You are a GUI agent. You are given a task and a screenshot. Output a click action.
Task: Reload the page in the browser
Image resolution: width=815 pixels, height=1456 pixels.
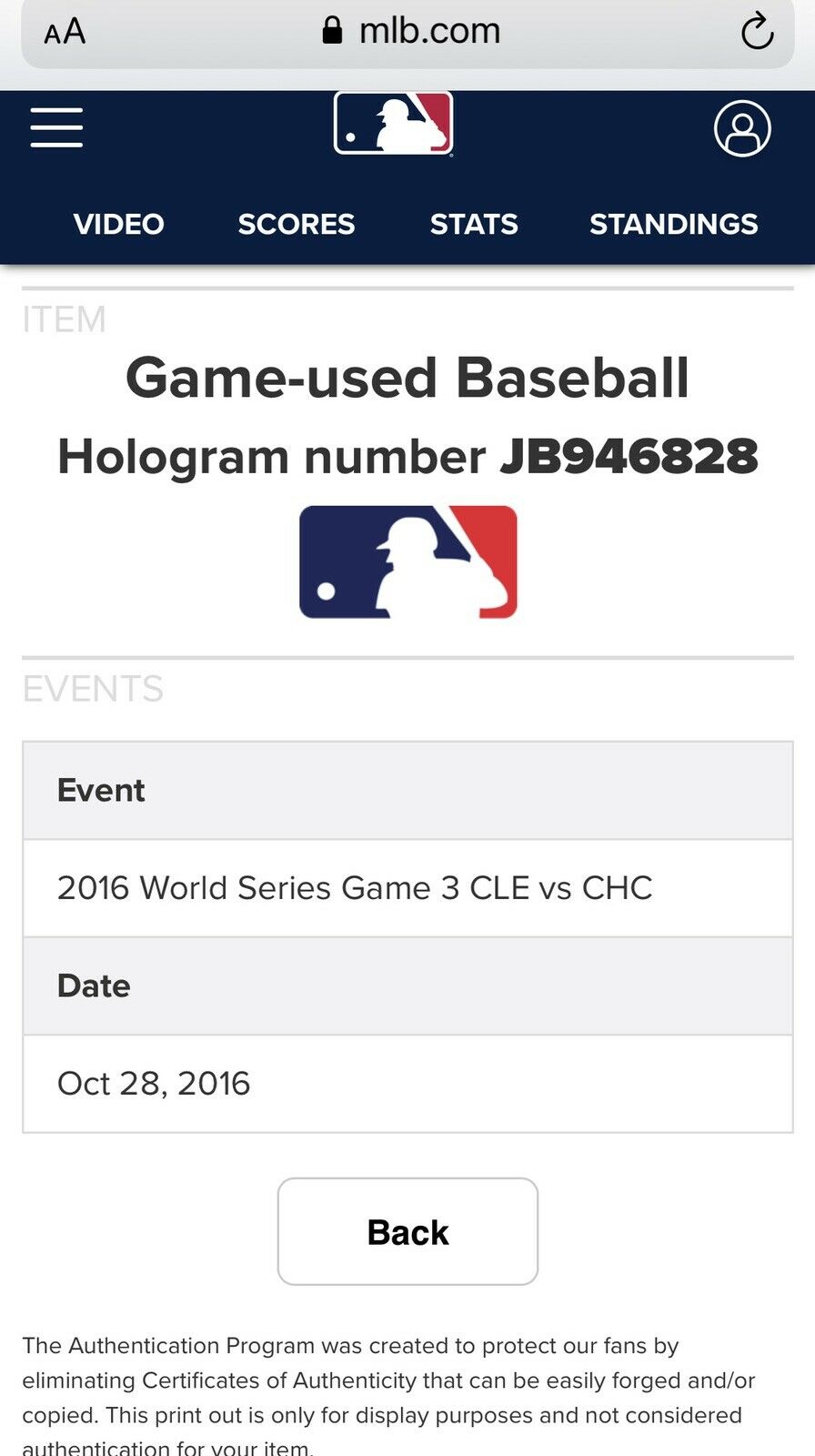pyautogui.click(x=757, y=32)
